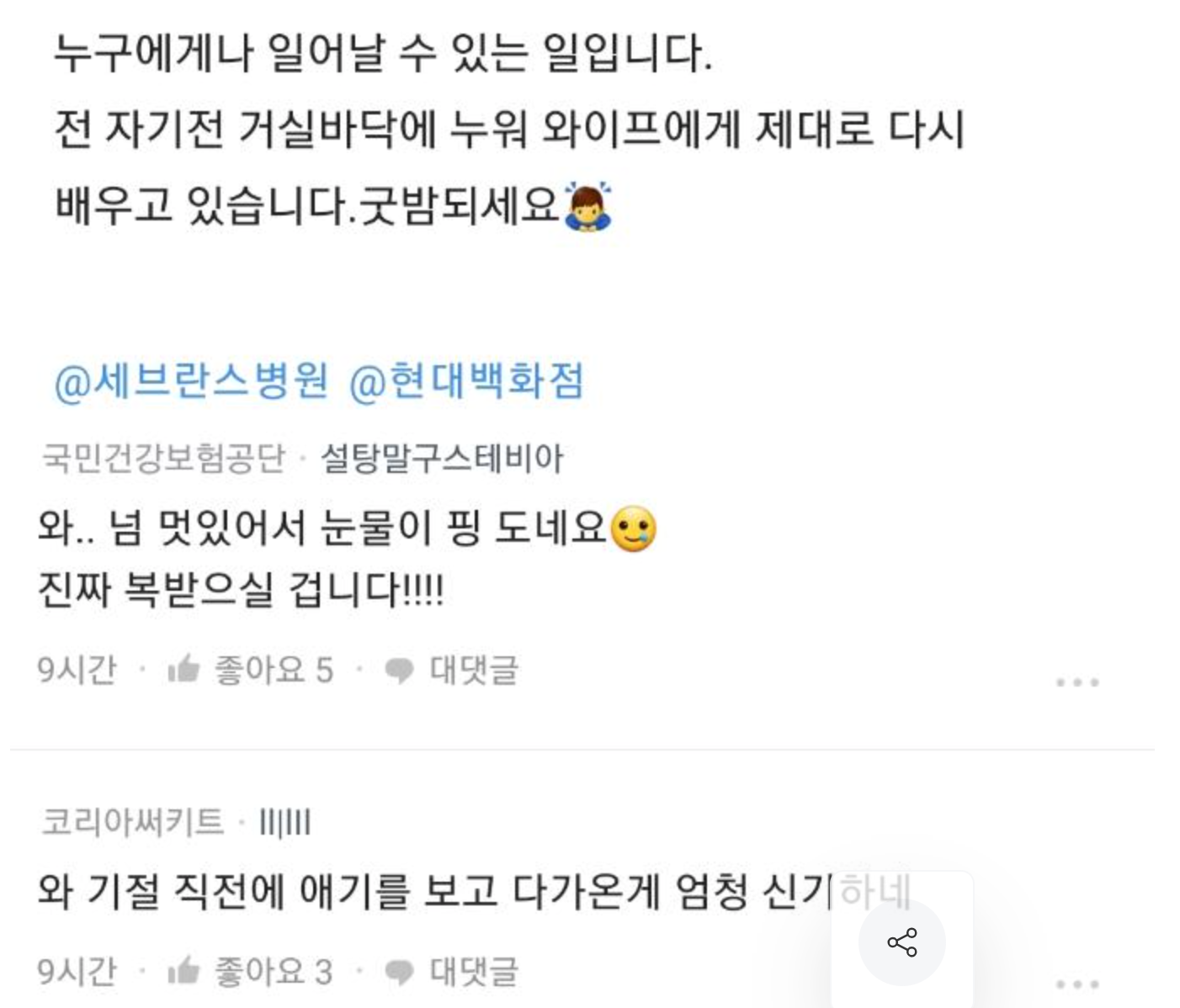Open the @현대백화점 mention link

[465, 382]
